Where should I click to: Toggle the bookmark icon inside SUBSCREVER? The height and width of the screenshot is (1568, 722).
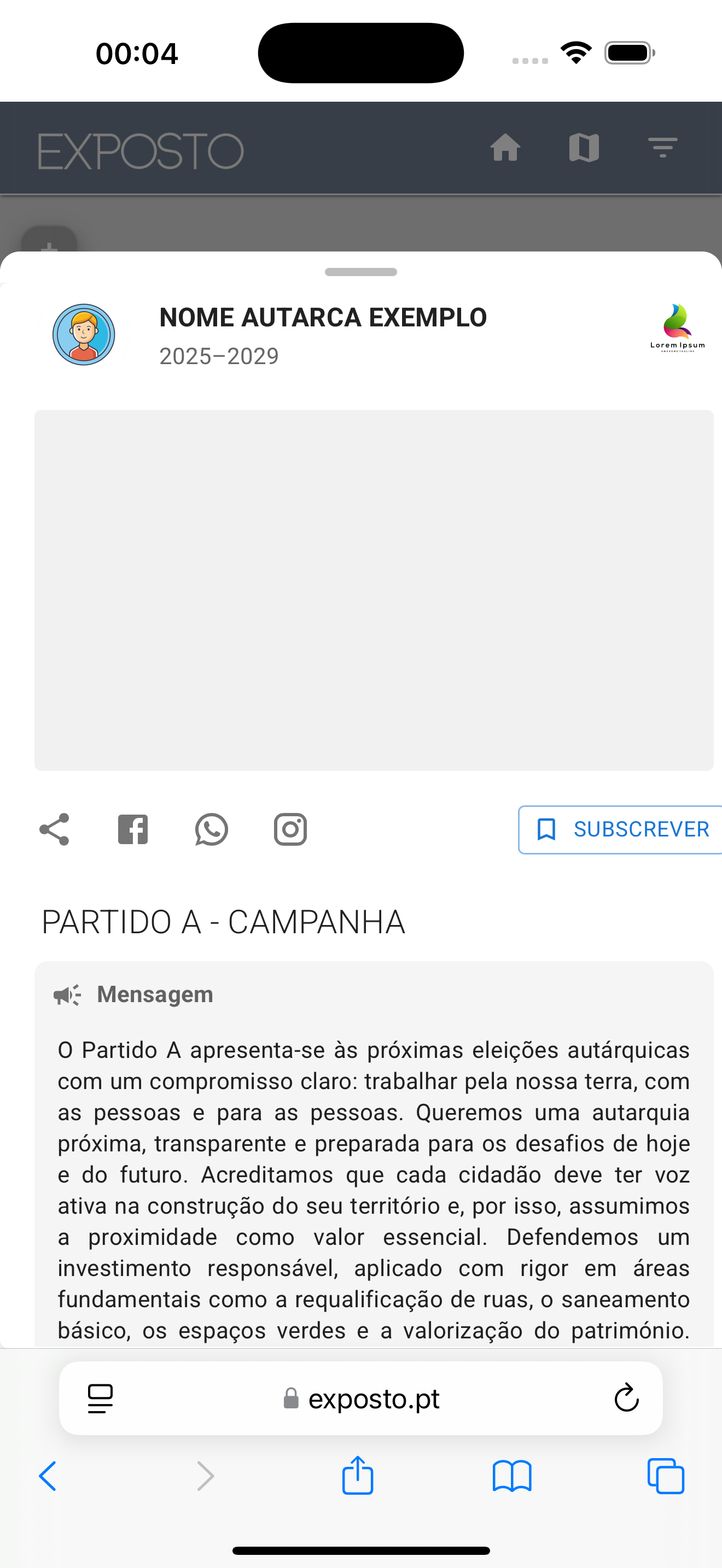pyautogui.click(x=546, y=829)
